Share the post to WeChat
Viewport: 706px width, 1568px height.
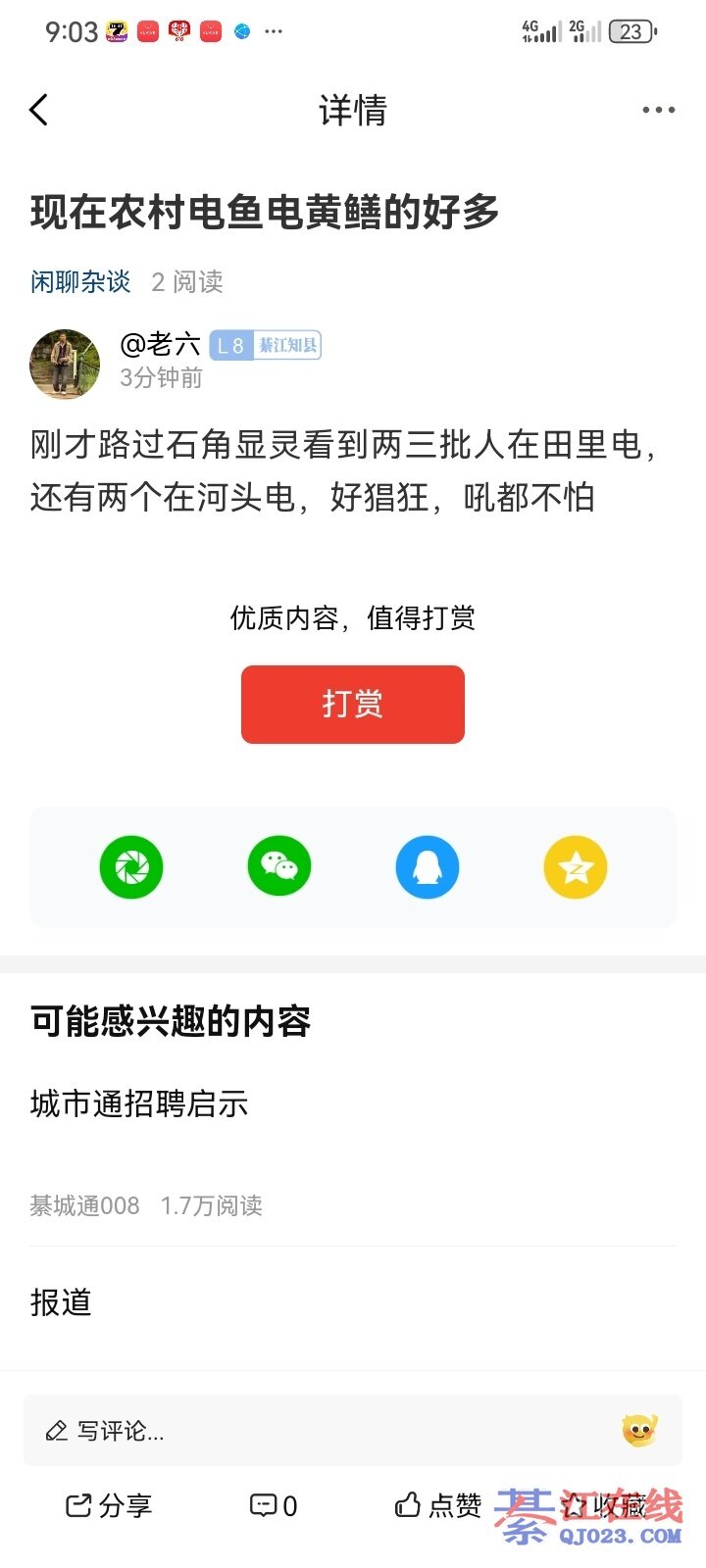279,867
